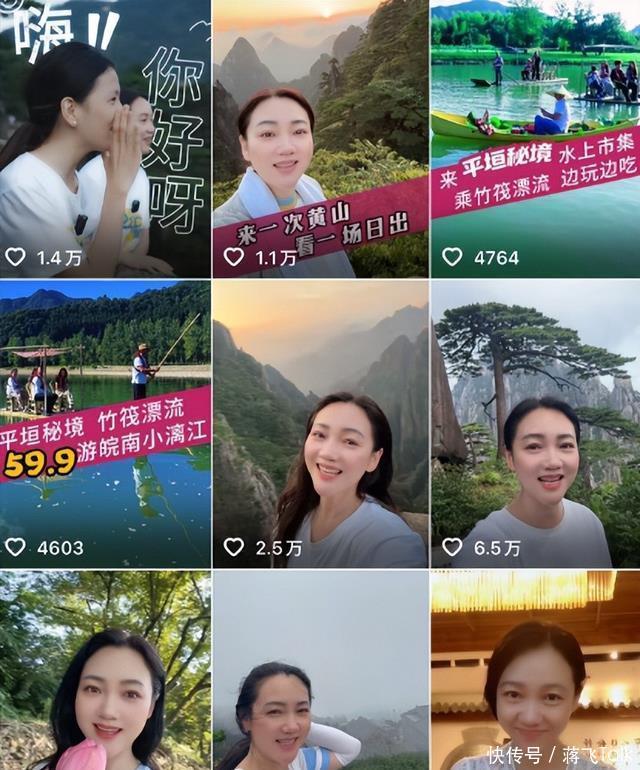Open the indoor video under the yellow ceiling lamp
Image resolution: width=640 pixels, height=770 pixels.
(x=535, y=670)
